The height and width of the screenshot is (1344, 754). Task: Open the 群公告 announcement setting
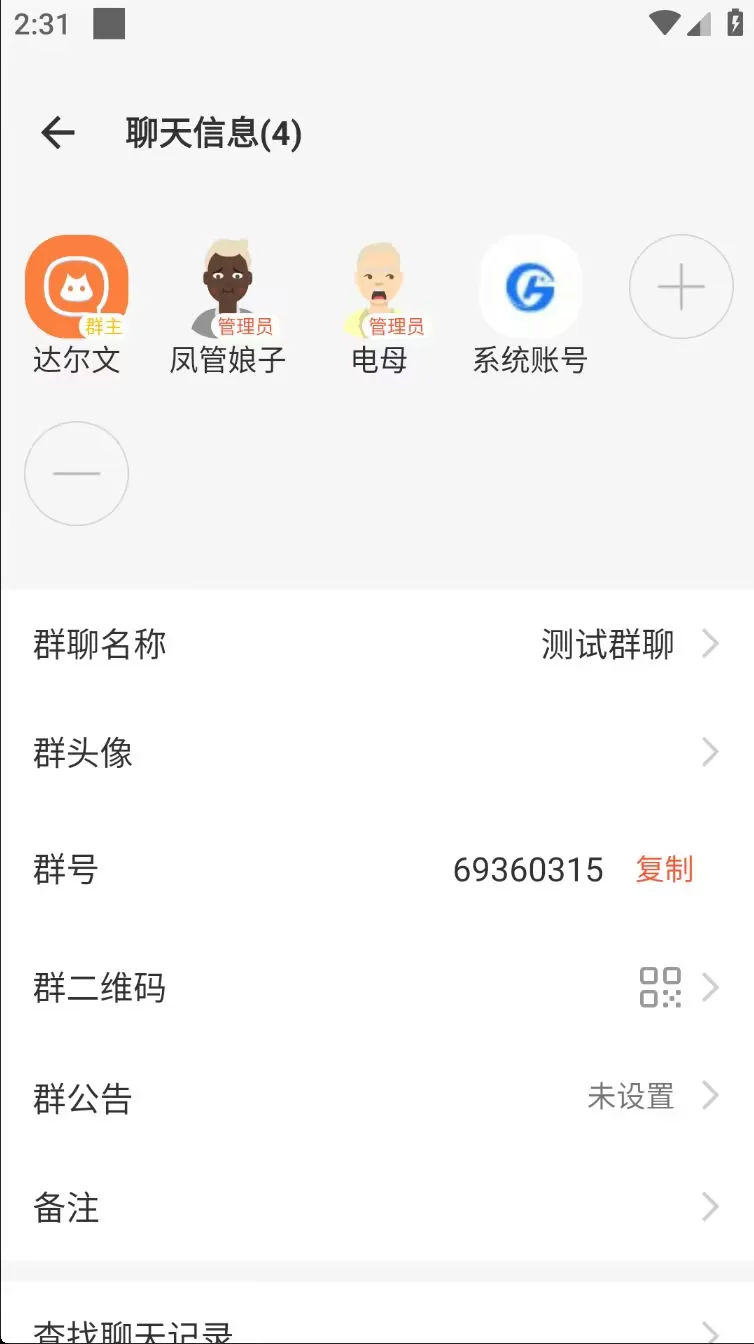coord(377,1098)
